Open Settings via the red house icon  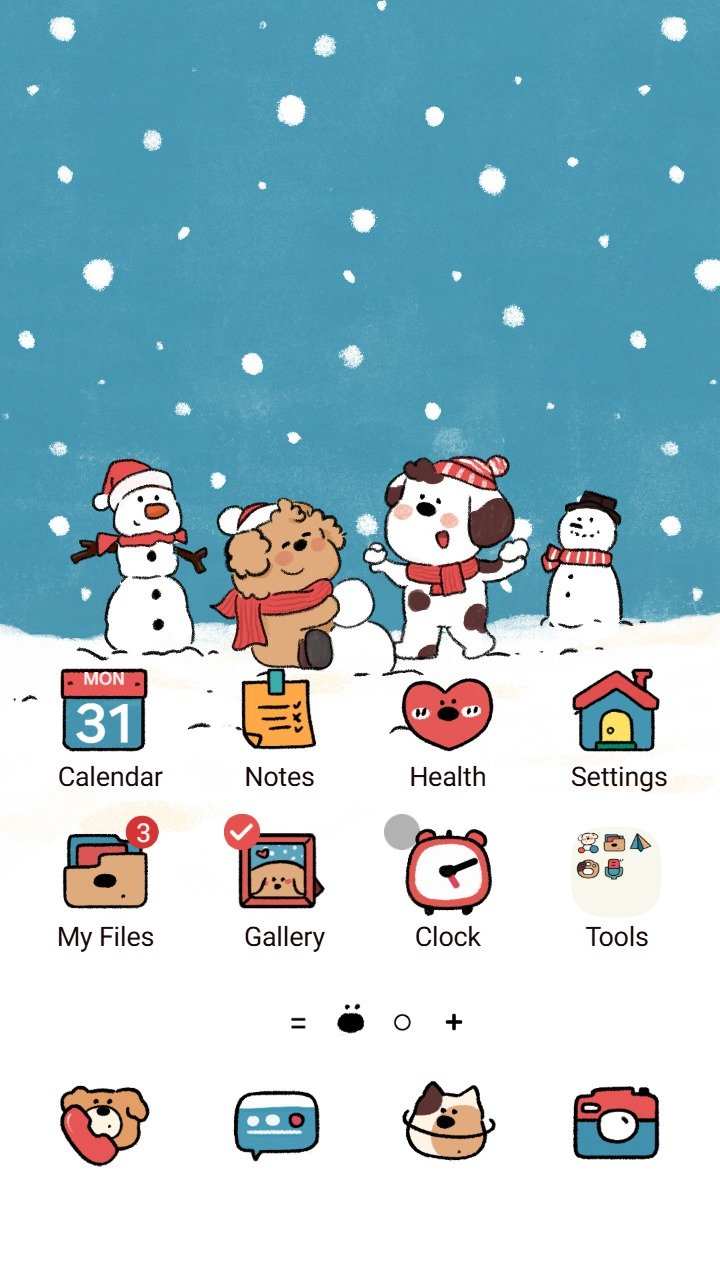[617, 712]
